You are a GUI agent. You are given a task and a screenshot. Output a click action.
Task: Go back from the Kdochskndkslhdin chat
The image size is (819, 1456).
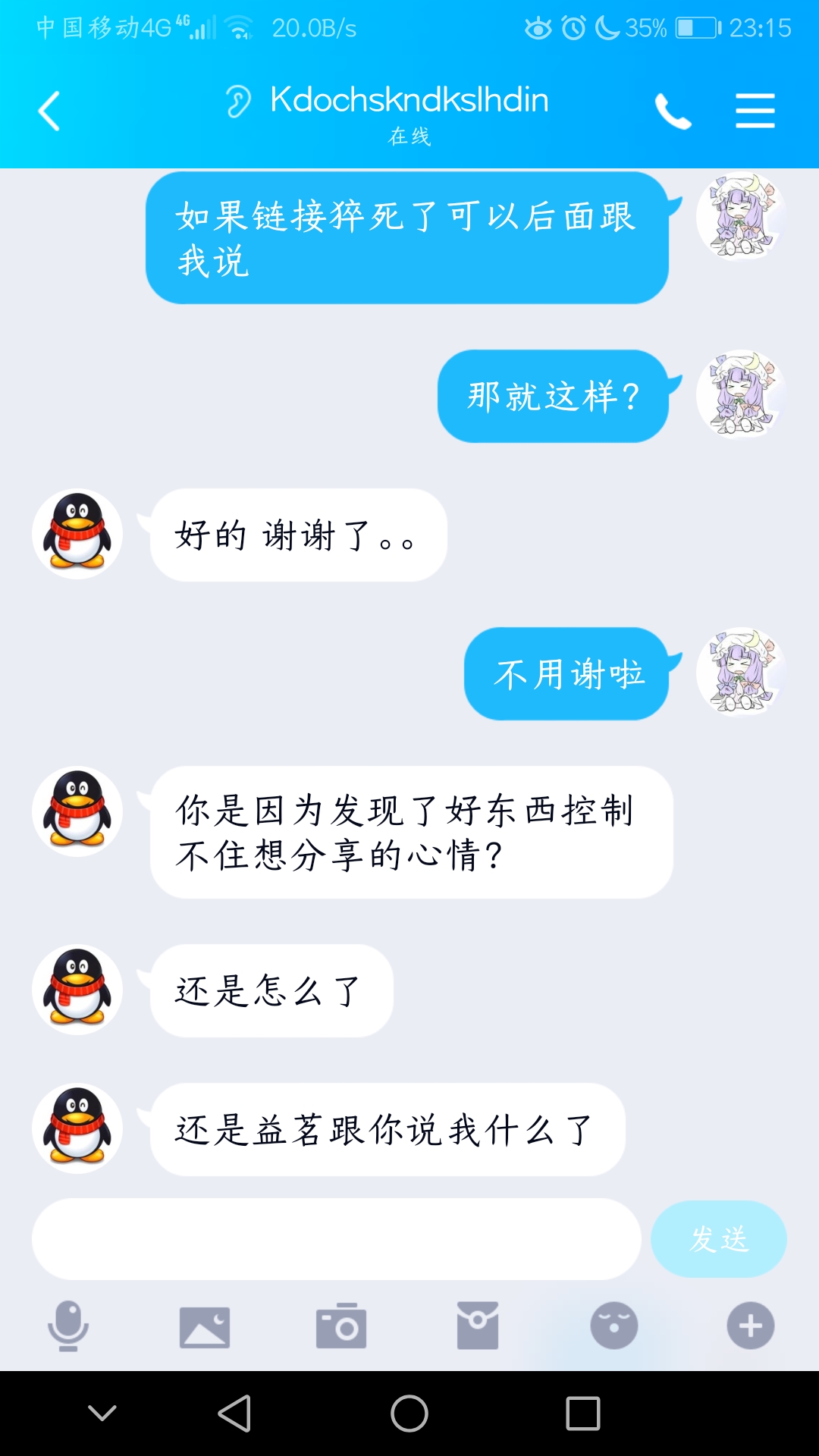(x=49, y=111)
